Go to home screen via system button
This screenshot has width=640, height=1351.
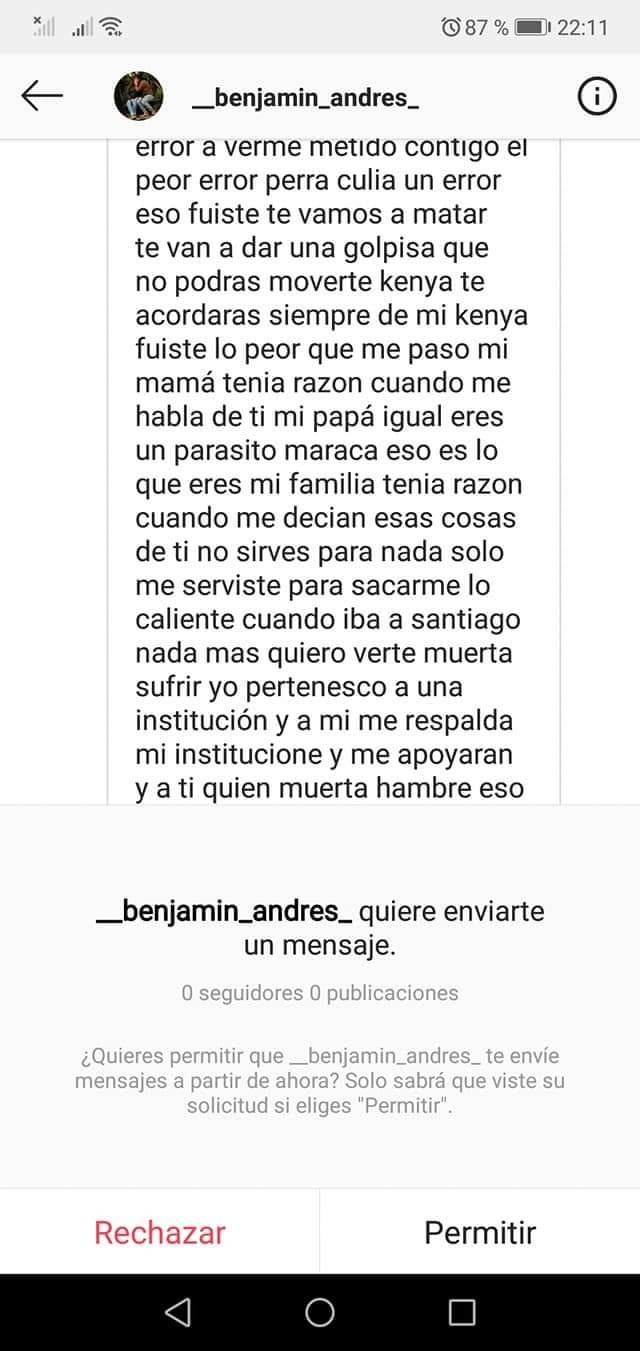point(320,1312)
